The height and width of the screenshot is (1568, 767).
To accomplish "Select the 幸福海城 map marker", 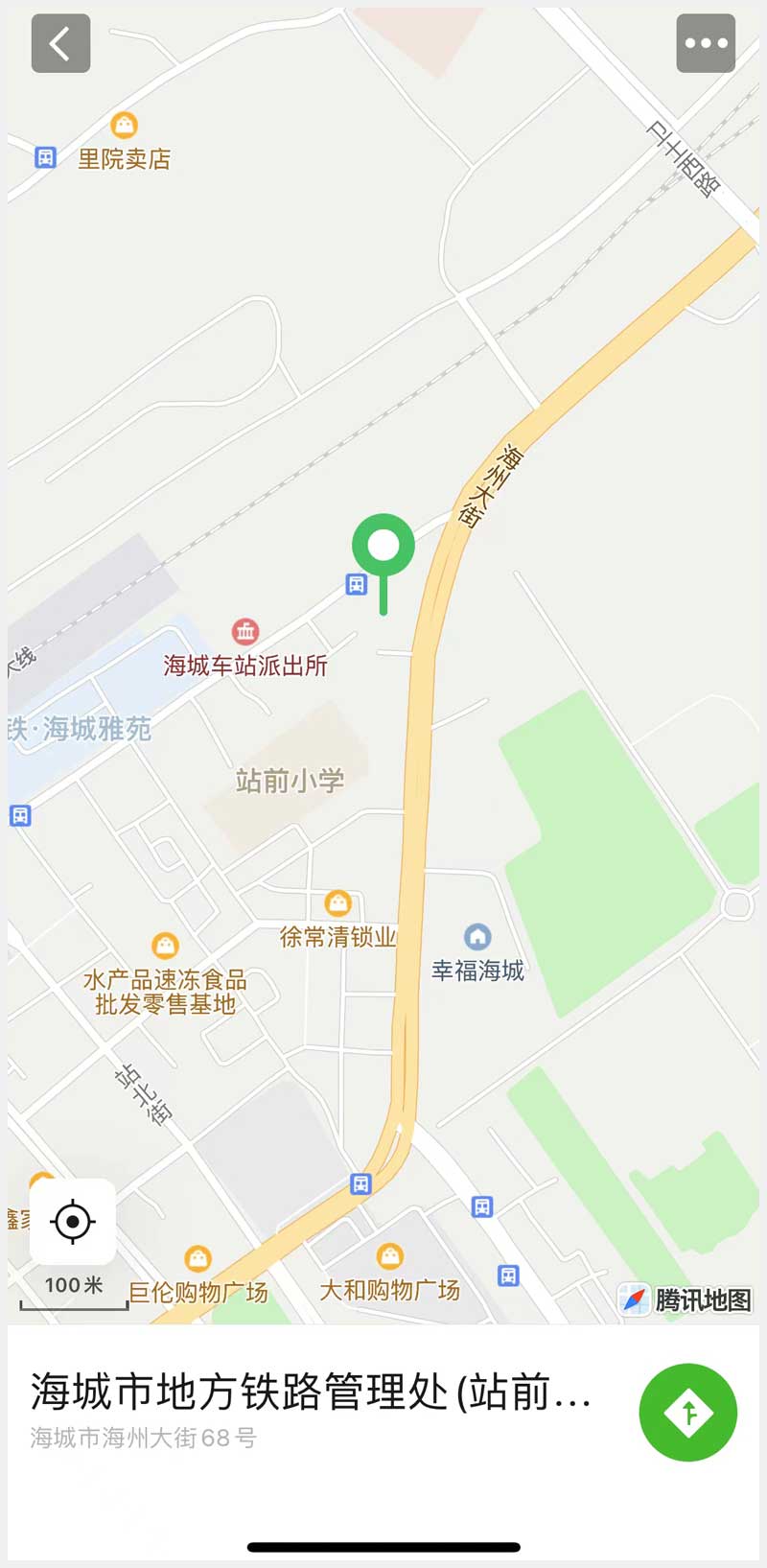I will tap(477, 937).
